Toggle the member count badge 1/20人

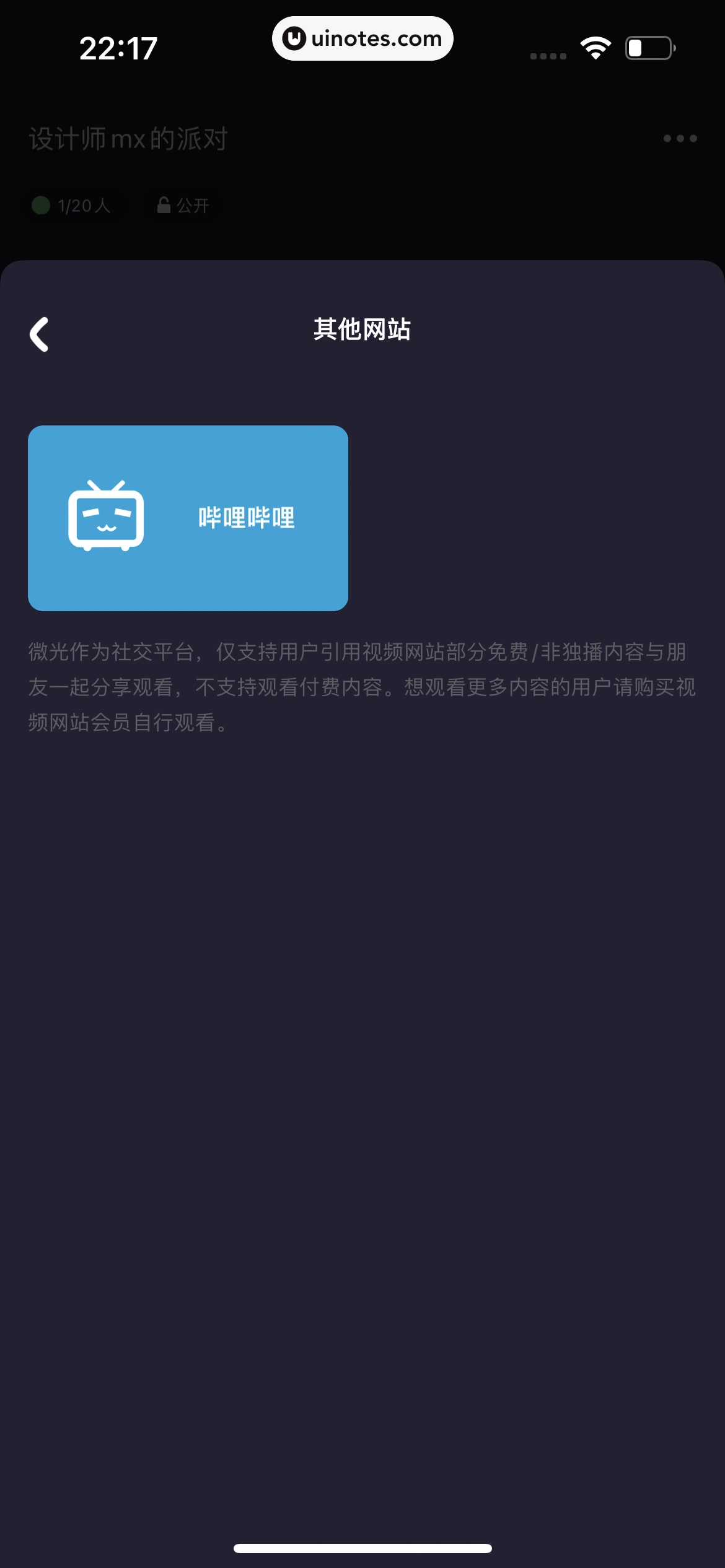pyautogui.click(x=75, y=205)
